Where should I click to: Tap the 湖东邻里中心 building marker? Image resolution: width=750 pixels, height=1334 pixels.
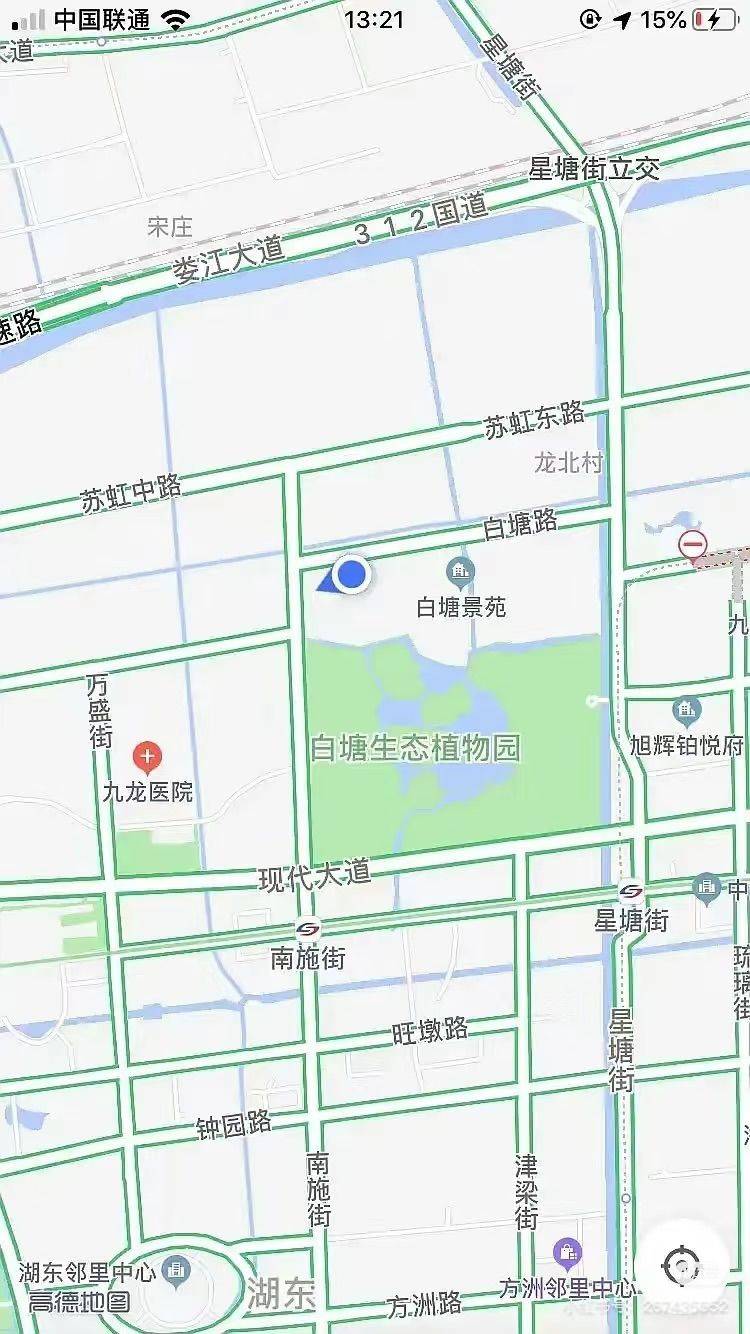178,1271
